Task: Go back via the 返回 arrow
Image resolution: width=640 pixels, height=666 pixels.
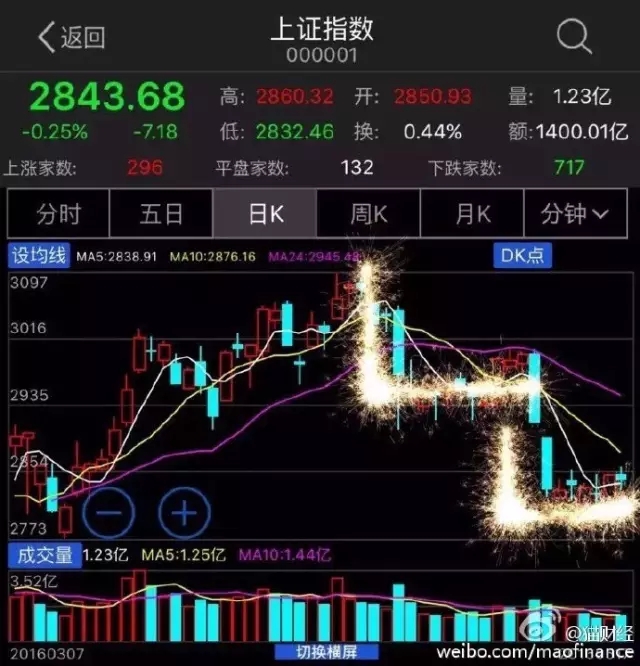Action: click(x=70, y=38)
